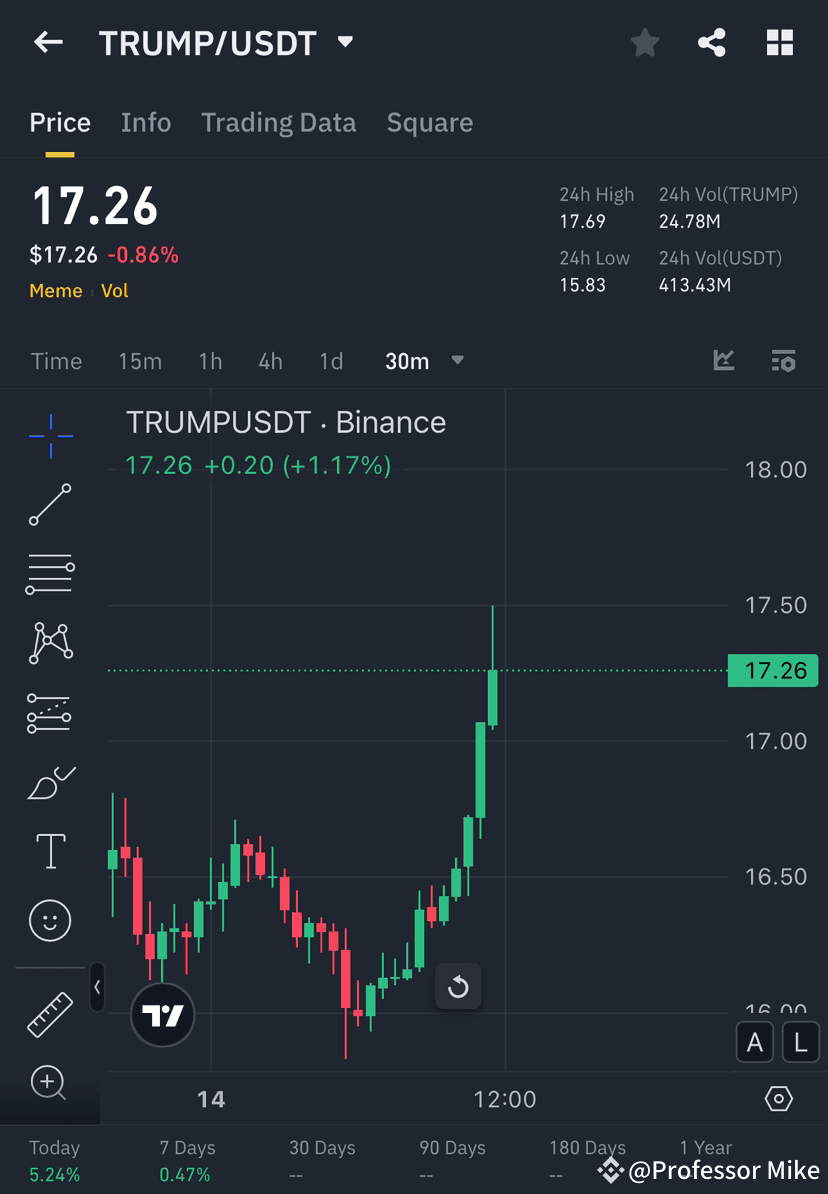Share TRUMP/USDT via the share icon
Image resolution: width=828 pixels, height=1194 pixels.
pos(712,42)
